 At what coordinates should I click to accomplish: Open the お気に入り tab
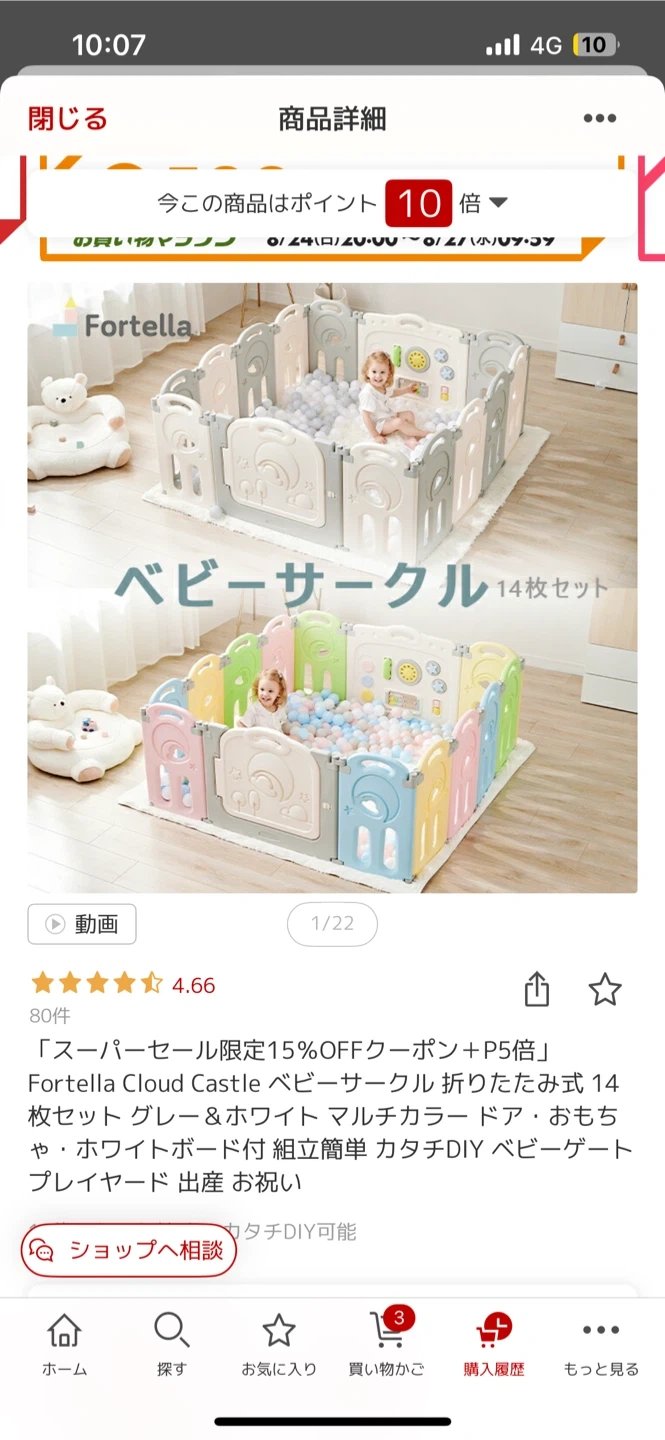[x=278, y=1345]
